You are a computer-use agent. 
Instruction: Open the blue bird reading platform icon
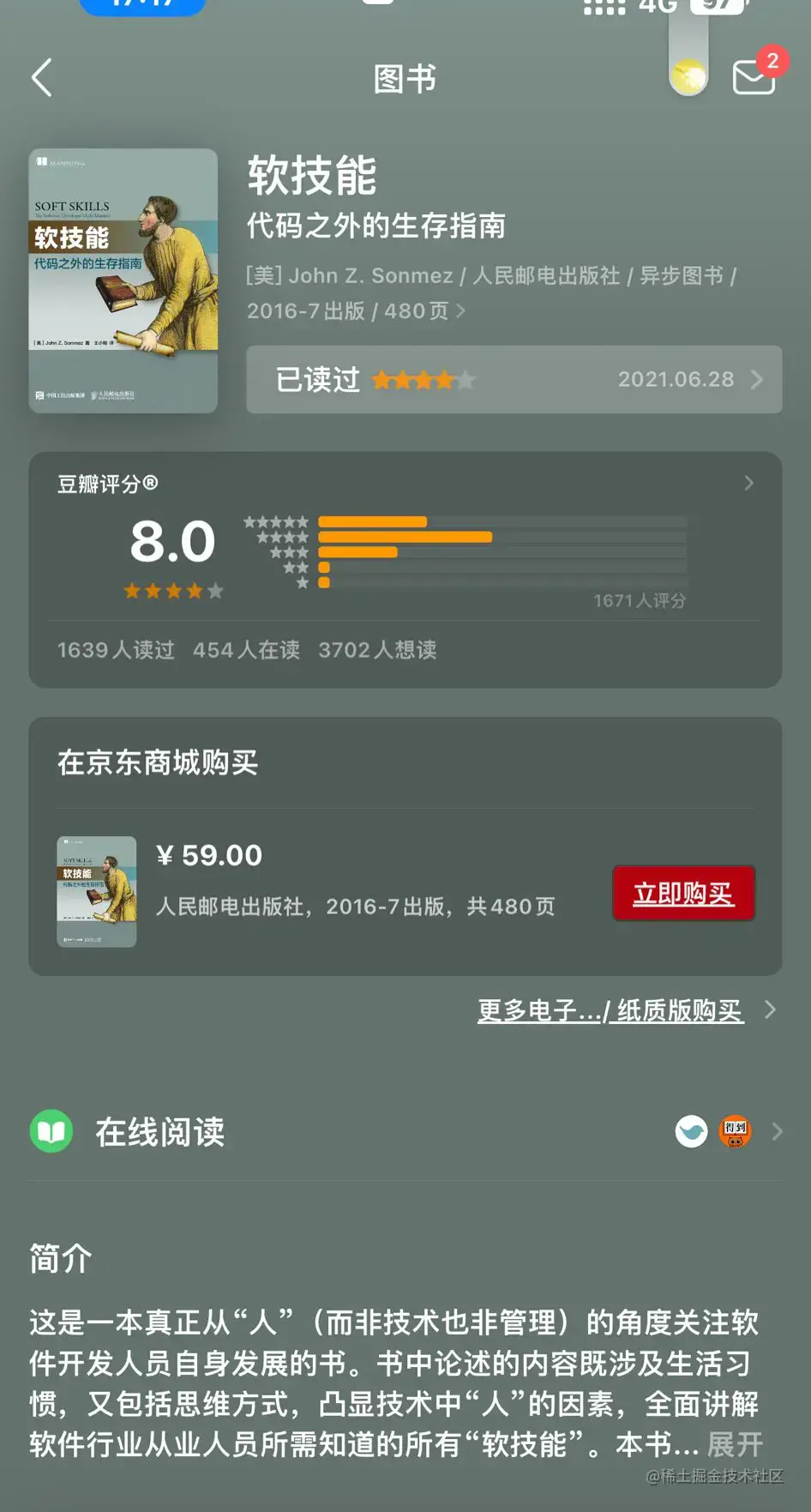pyautogui.click(x=692, y=1132)
